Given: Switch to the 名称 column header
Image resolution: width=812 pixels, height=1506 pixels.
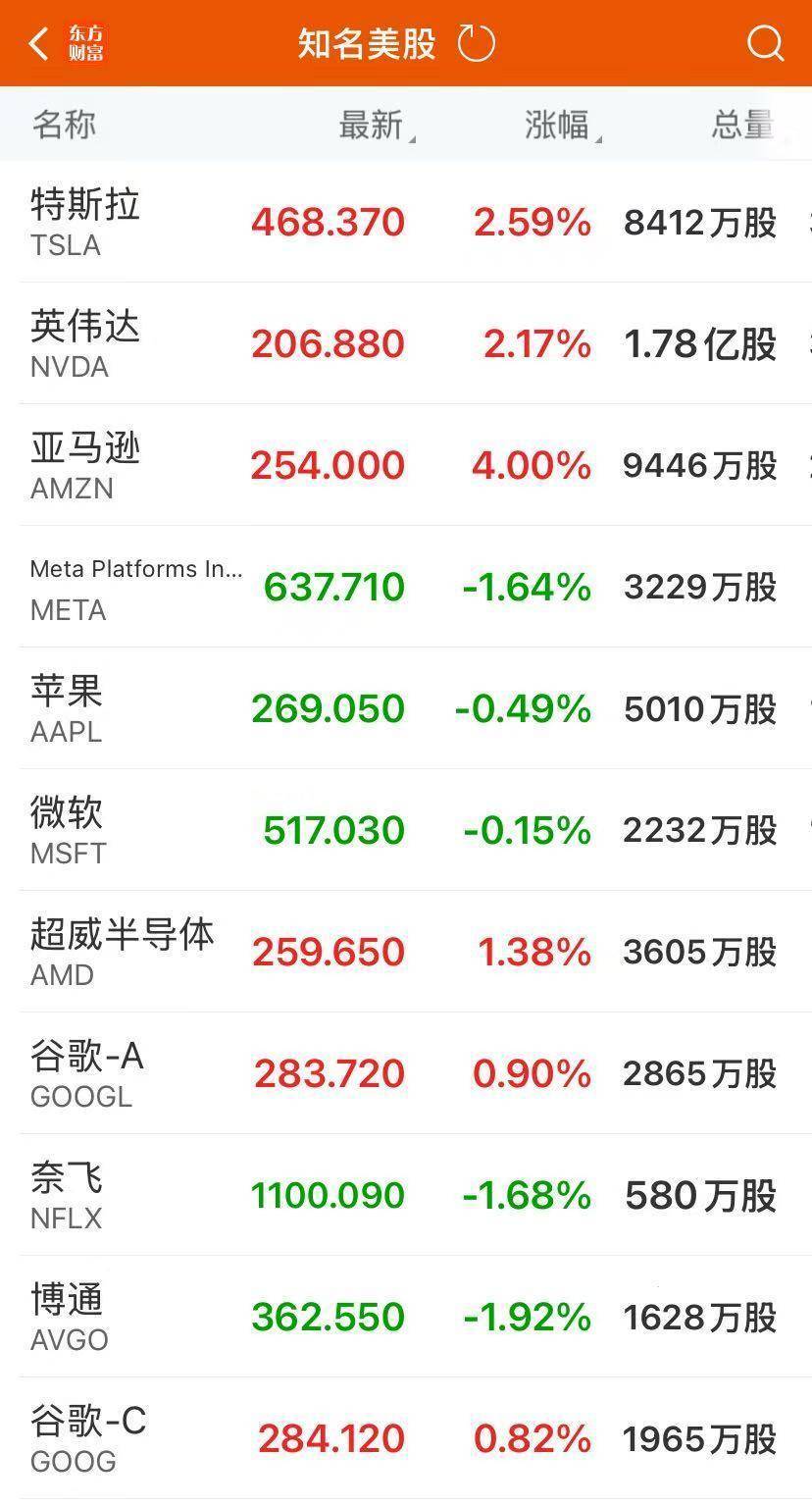Looking at the screenshot, I should 63,126.
